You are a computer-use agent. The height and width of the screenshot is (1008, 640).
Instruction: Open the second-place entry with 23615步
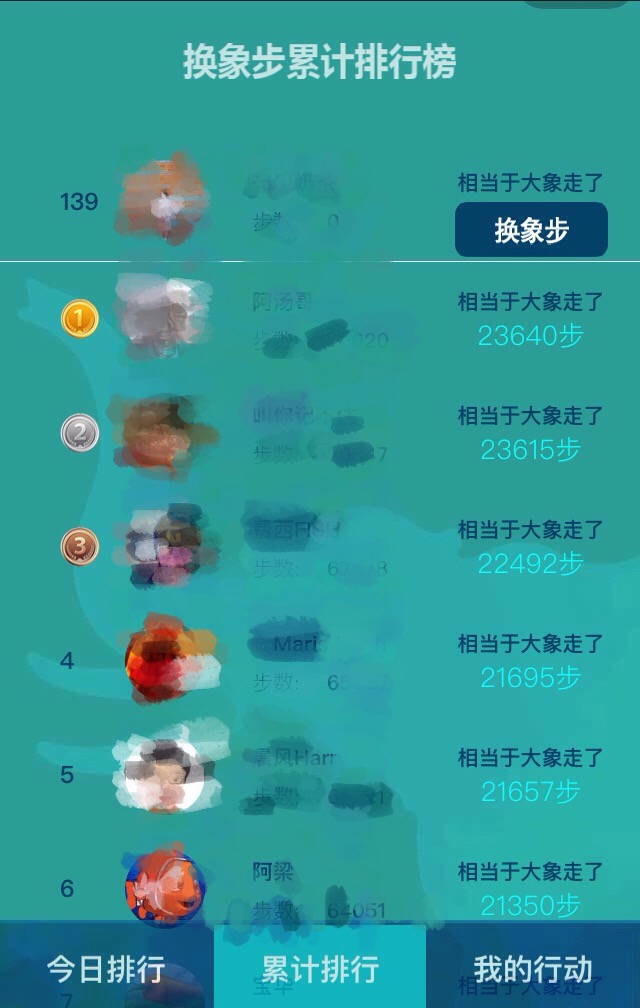click(x=320, y=433)
